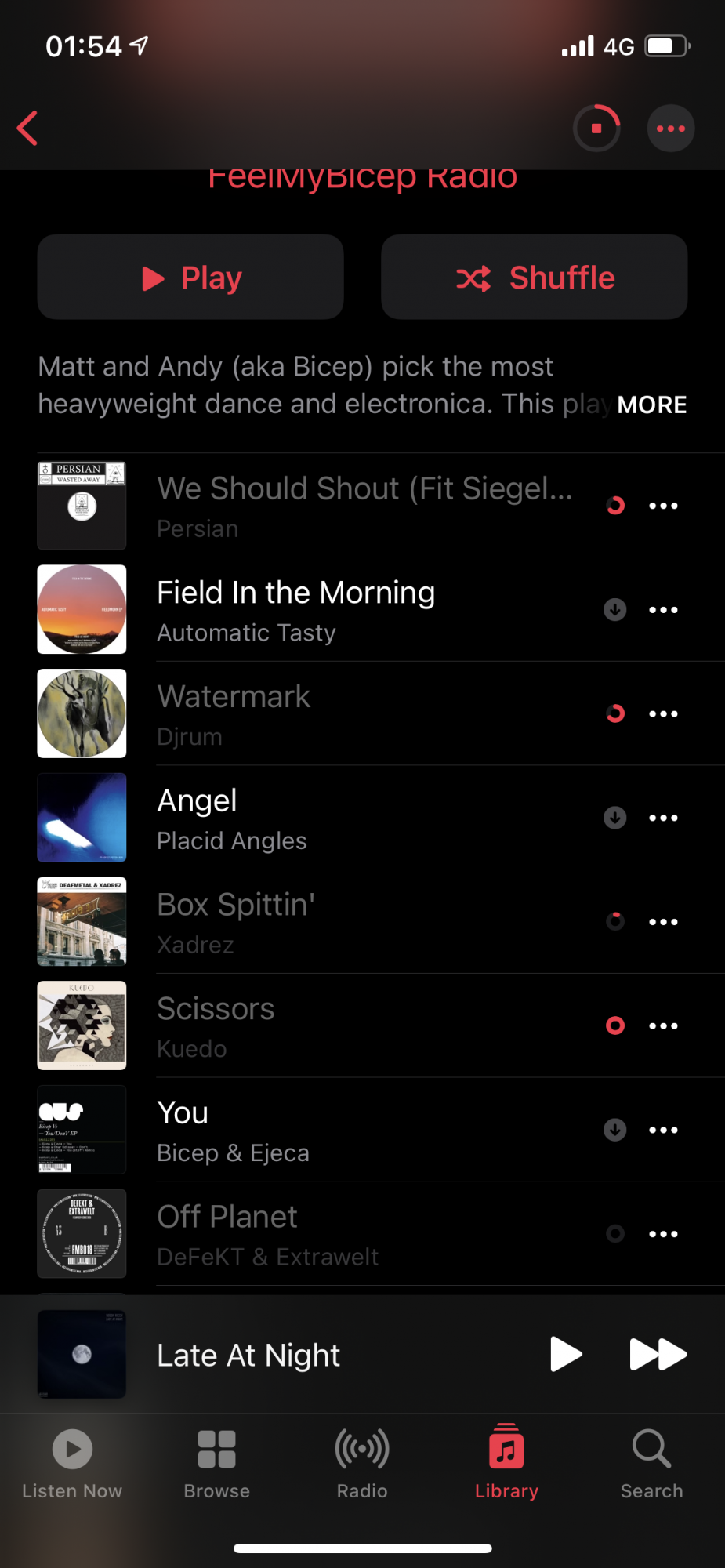This screenshot has height=1568, width=725.
Task: Resume playback of Late At Night
Action: coord(565,1354)
